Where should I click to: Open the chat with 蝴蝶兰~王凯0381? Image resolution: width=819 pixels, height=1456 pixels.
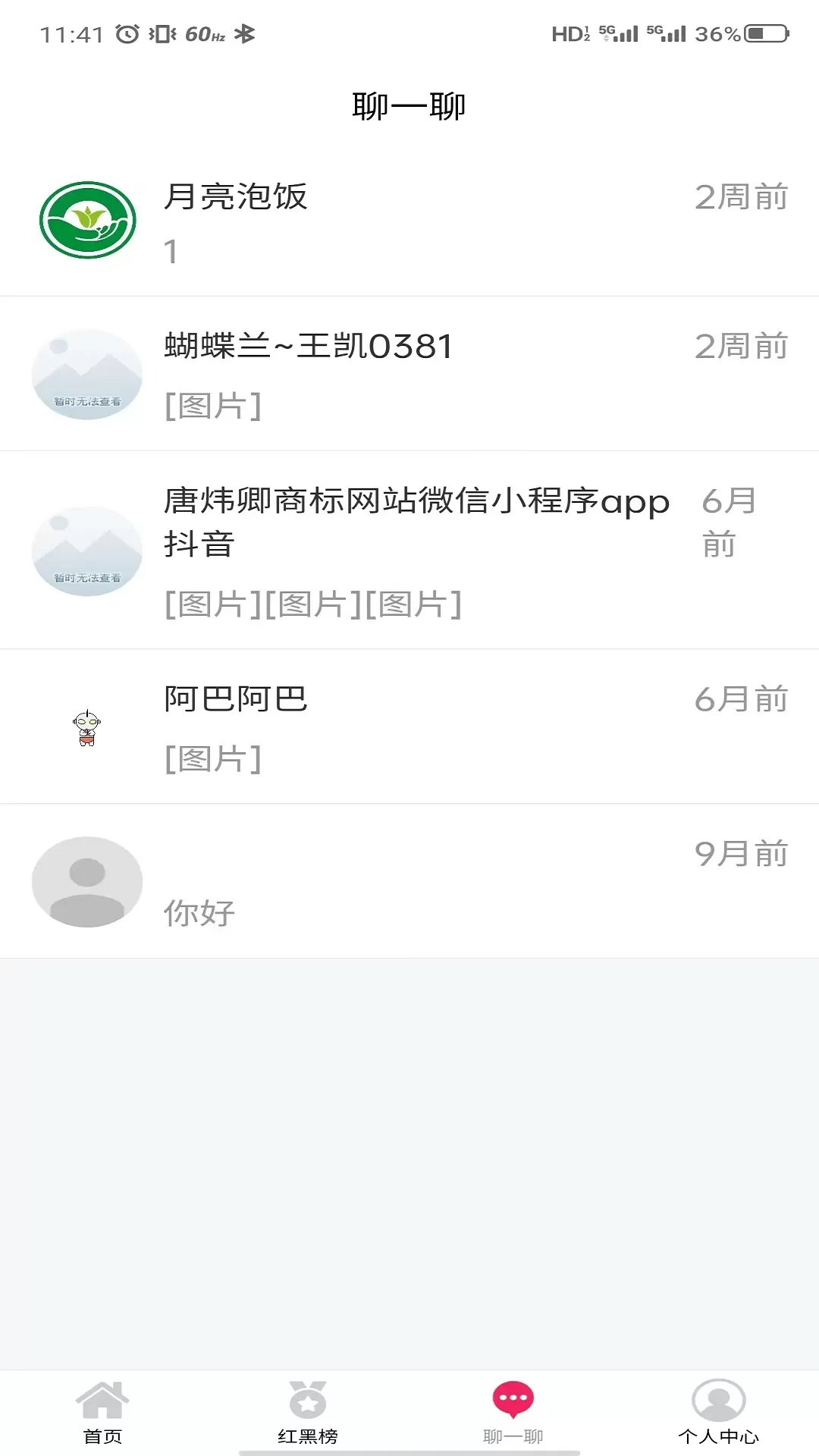pos(409,374)
